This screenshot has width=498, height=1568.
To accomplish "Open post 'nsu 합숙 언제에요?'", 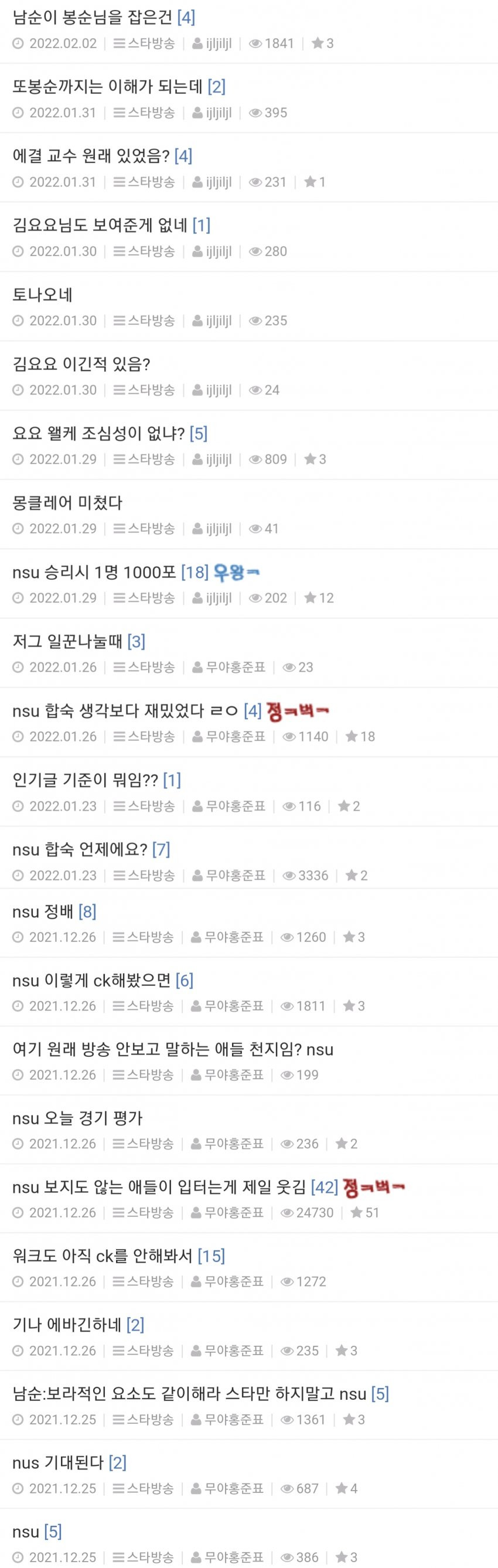I will [80, 849].
